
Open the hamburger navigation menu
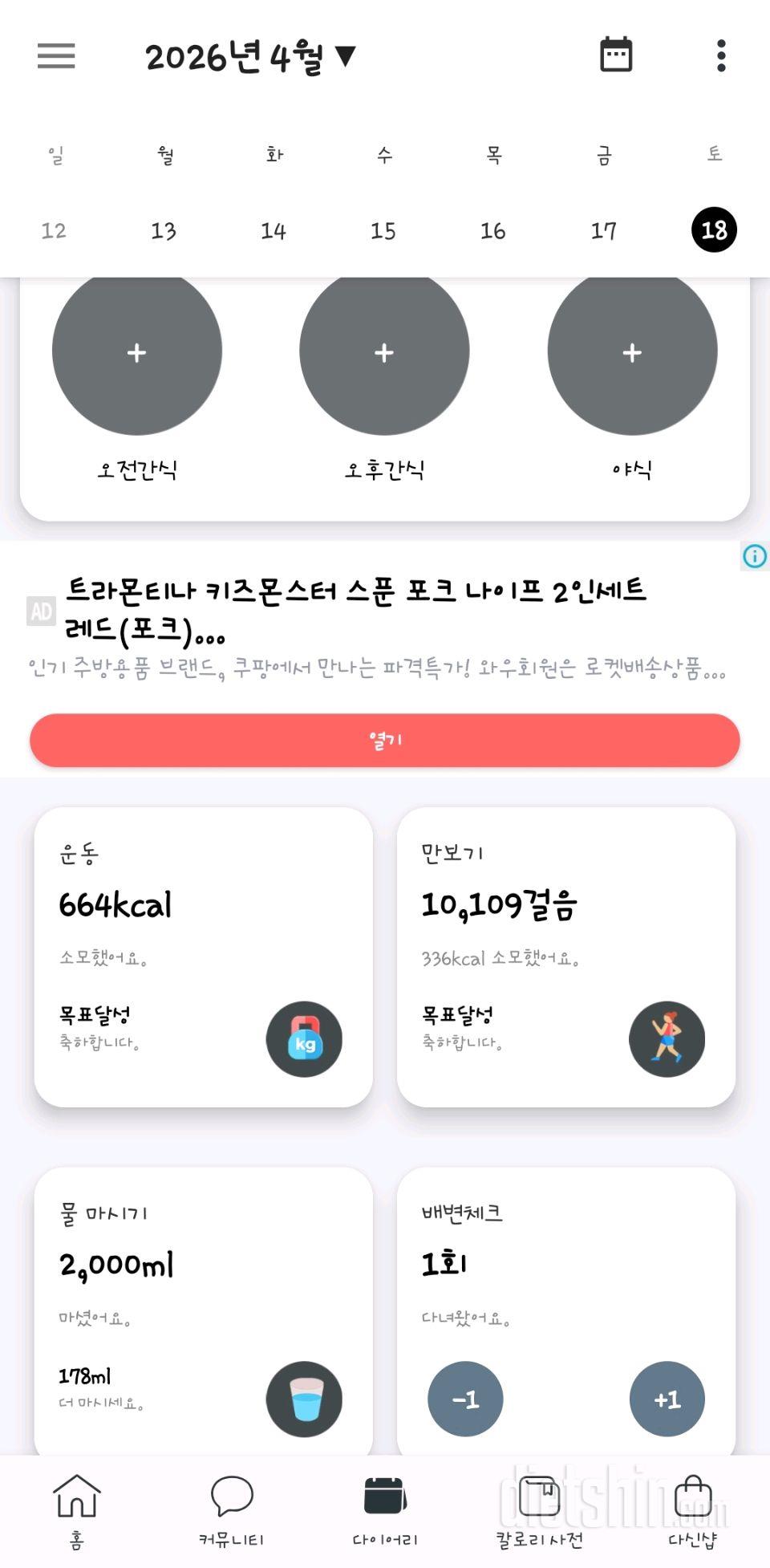click(x=55, y=56)
